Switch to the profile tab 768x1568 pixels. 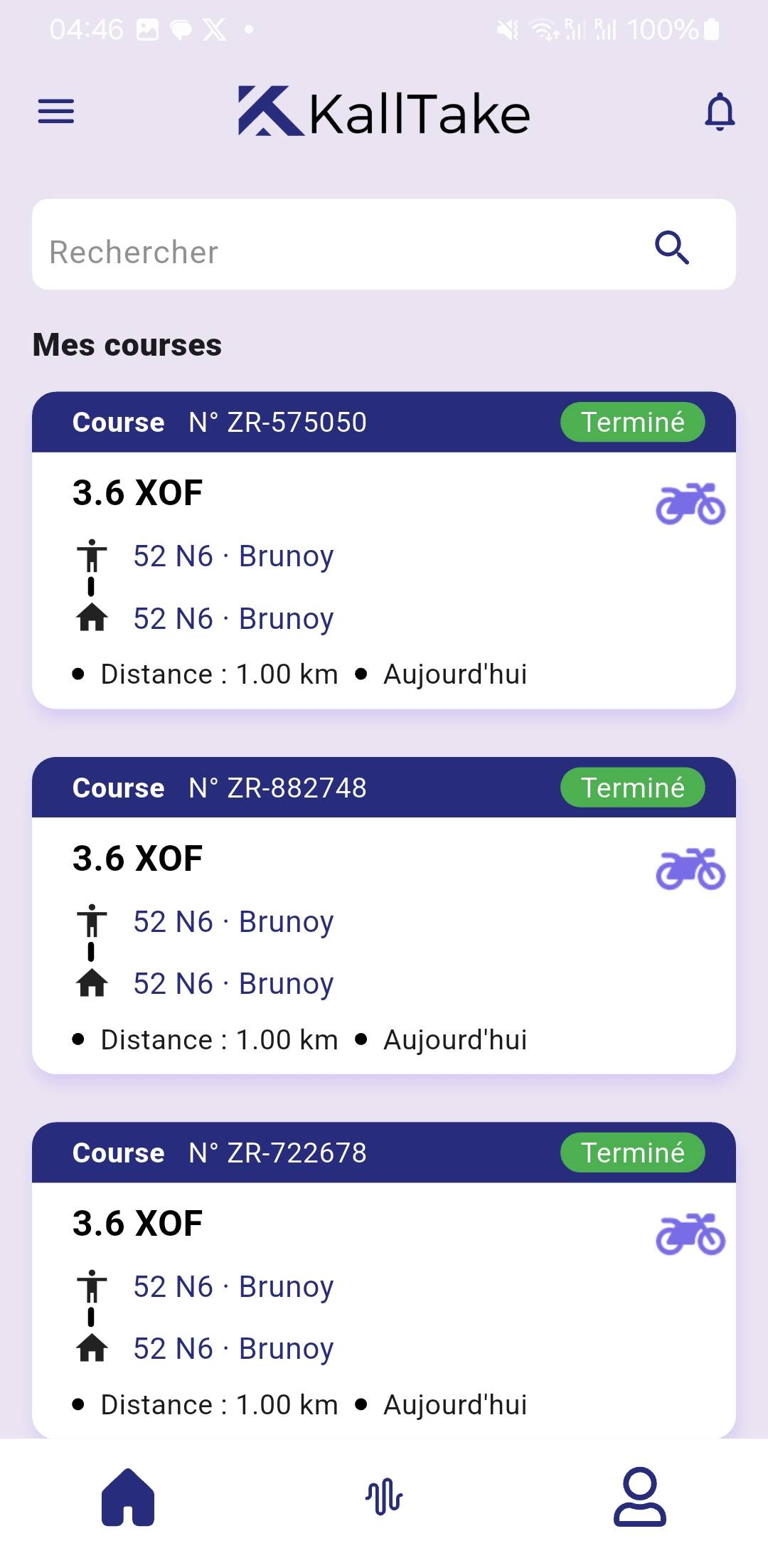pyautogui.click(x=640, y=1497)
